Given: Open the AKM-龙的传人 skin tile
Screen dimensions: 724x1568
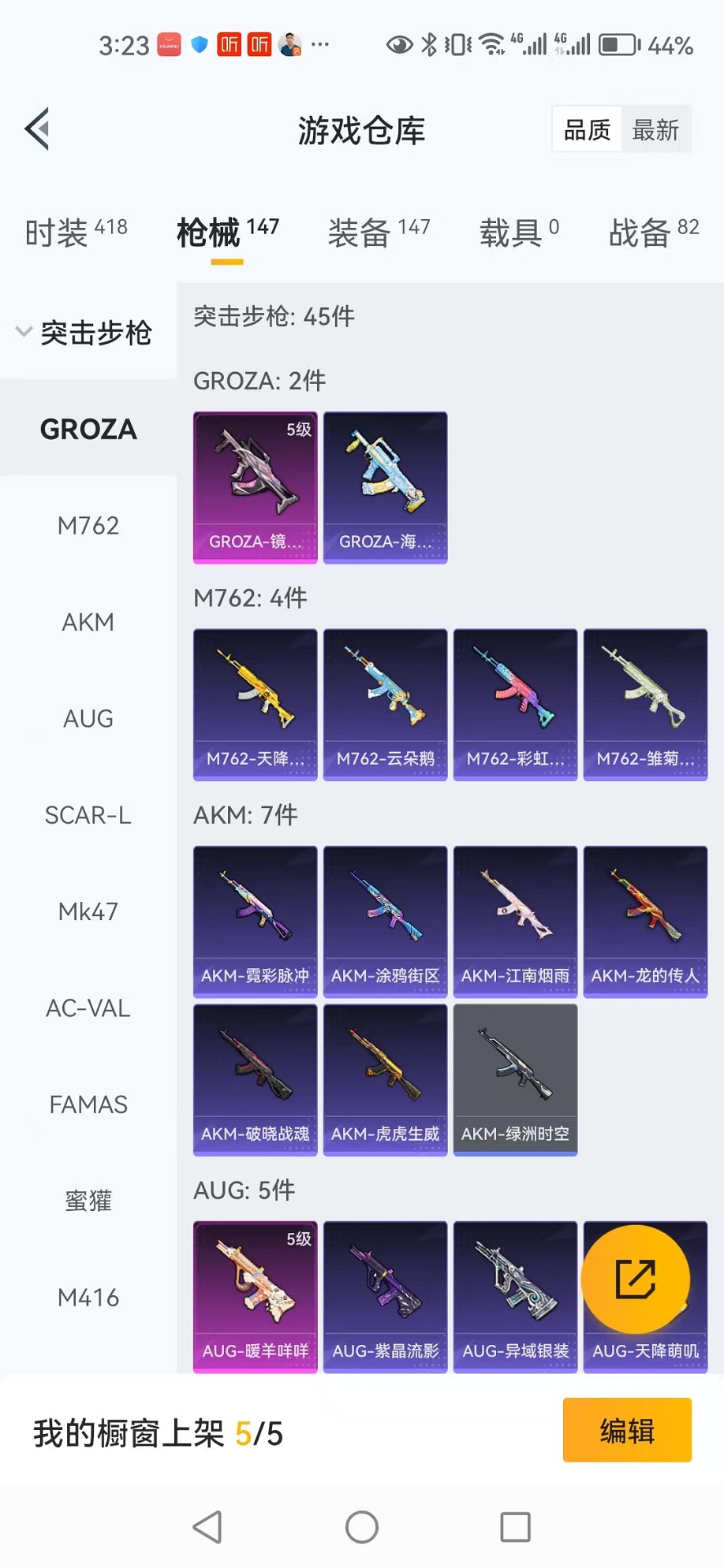Looking at the screenshot, I should point(645,922).
